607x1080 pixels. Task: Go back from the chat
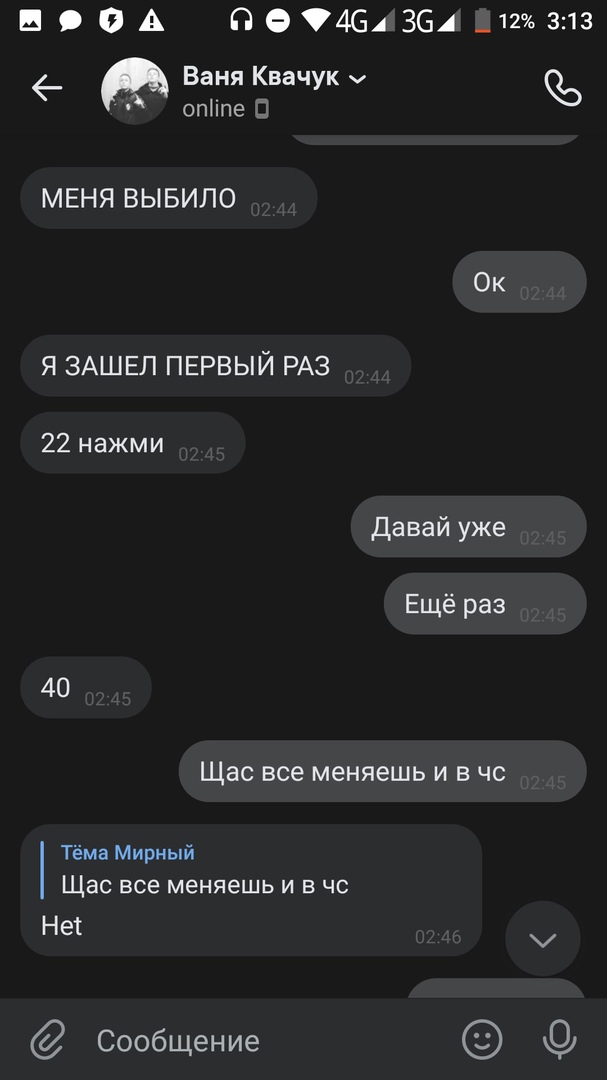[47, 89]
